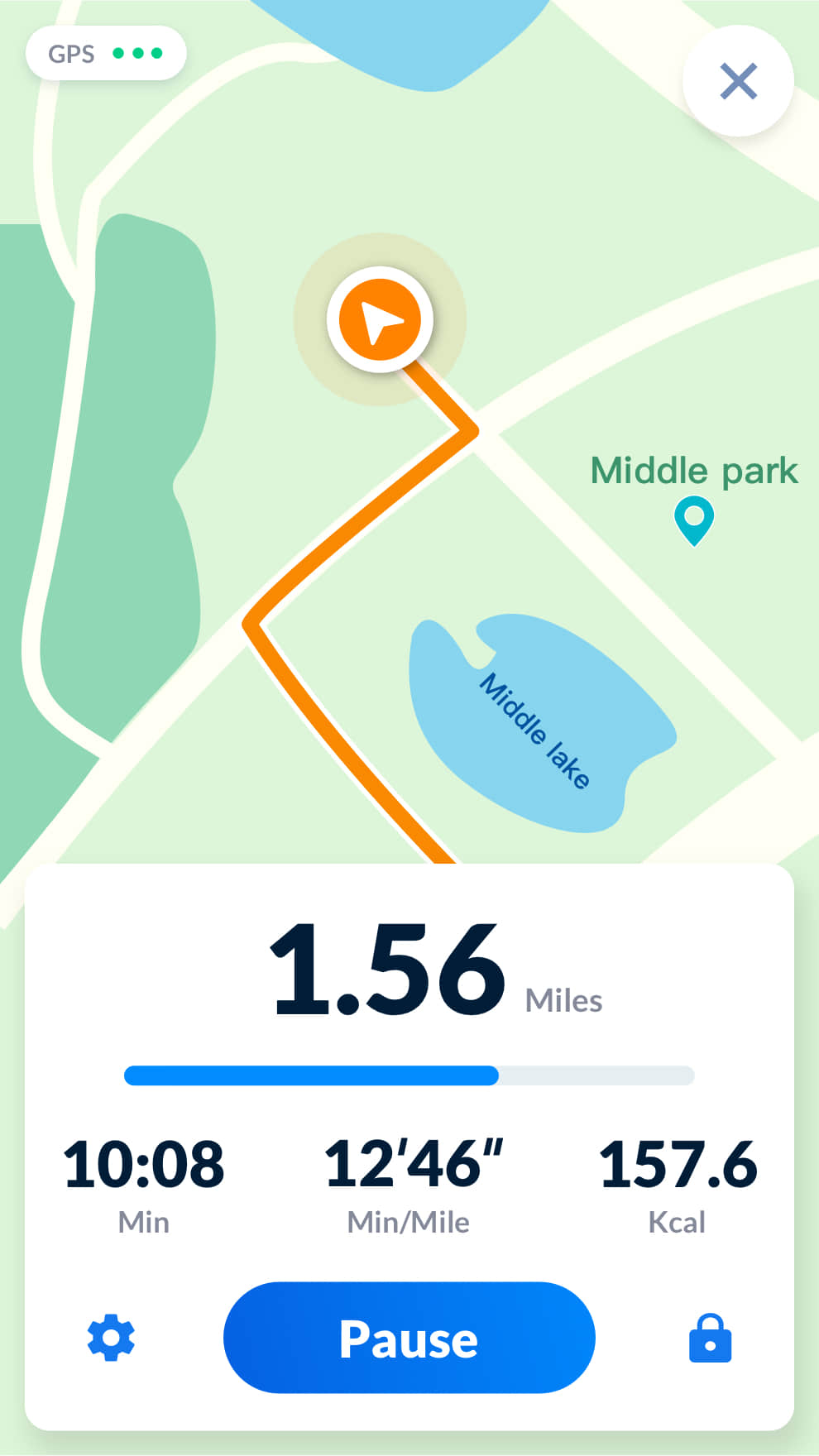
Task: Close the running map screen
Action: [738, 81]
